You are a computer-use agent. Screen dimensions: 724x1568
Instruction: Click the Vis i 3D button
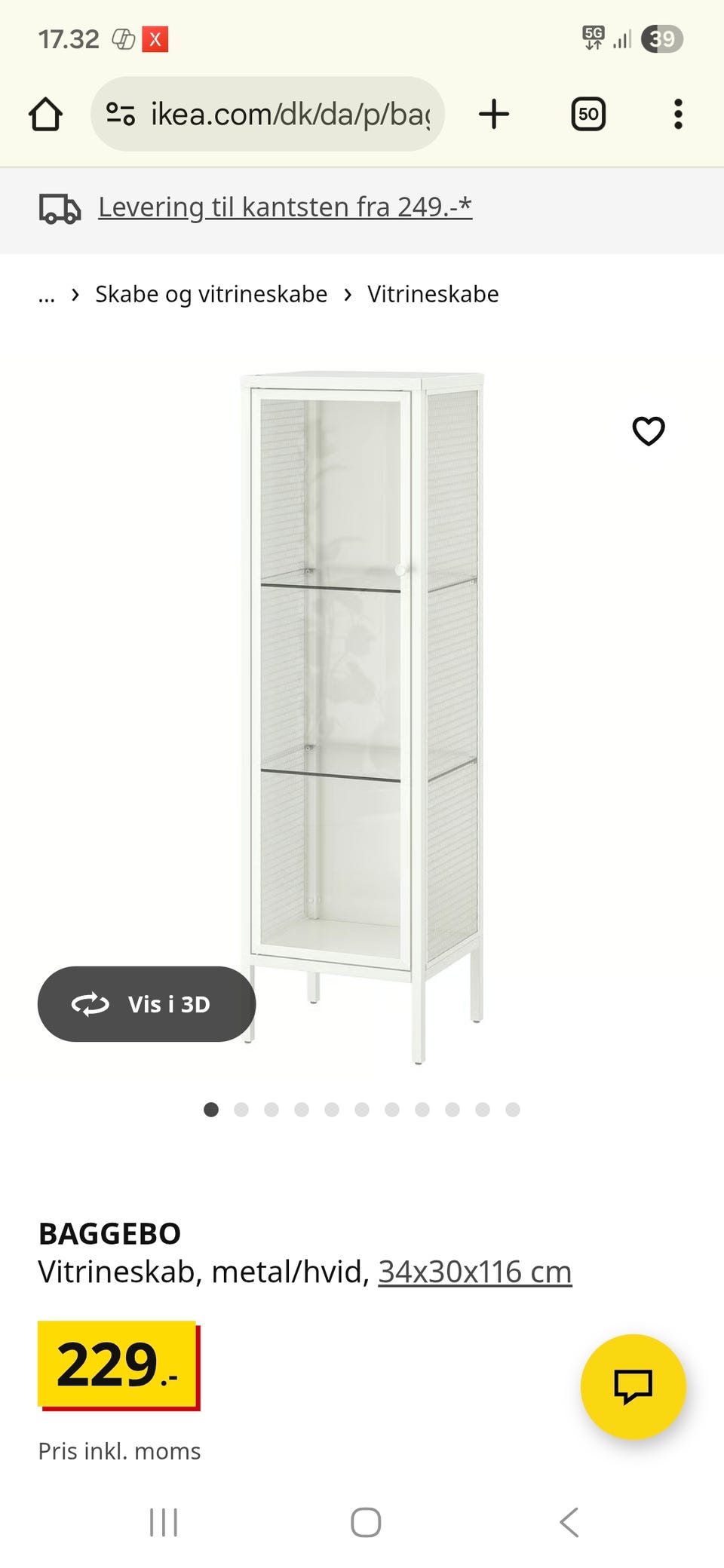coord(147,1004)
